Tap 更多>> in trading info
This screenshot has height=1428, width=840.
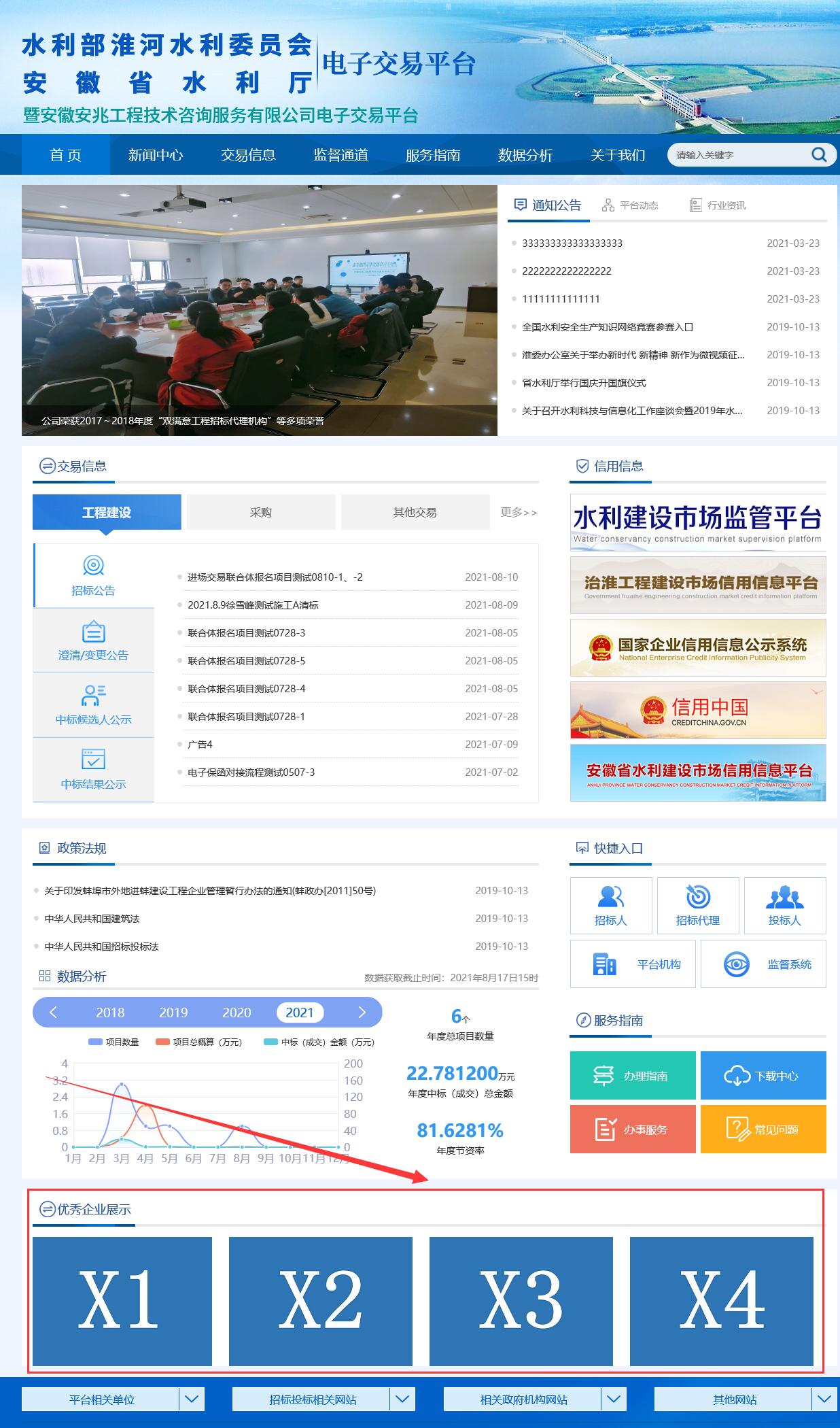pyautogui.click(x=519, y=513)
